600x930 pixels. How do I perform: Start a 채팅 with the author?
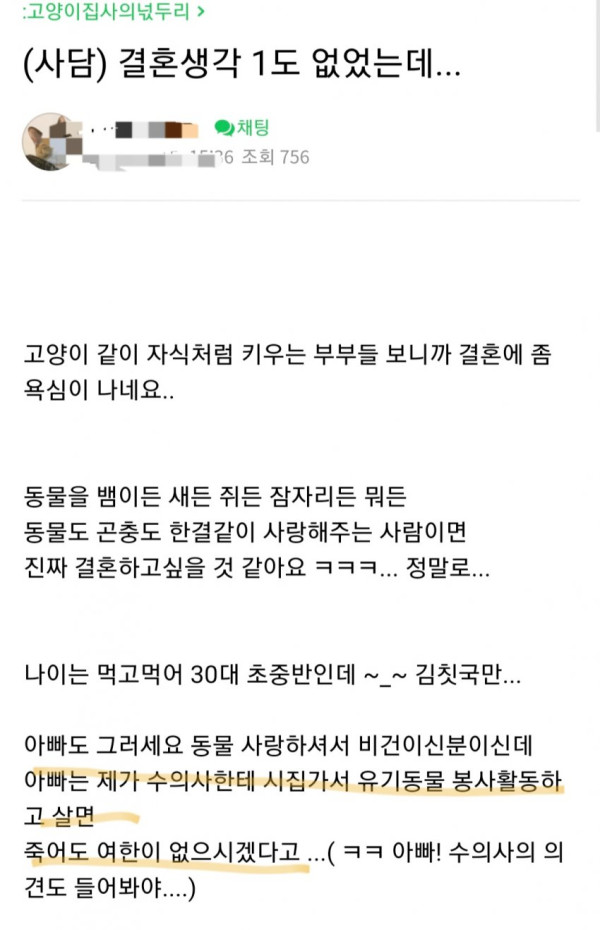click(242, 127)
